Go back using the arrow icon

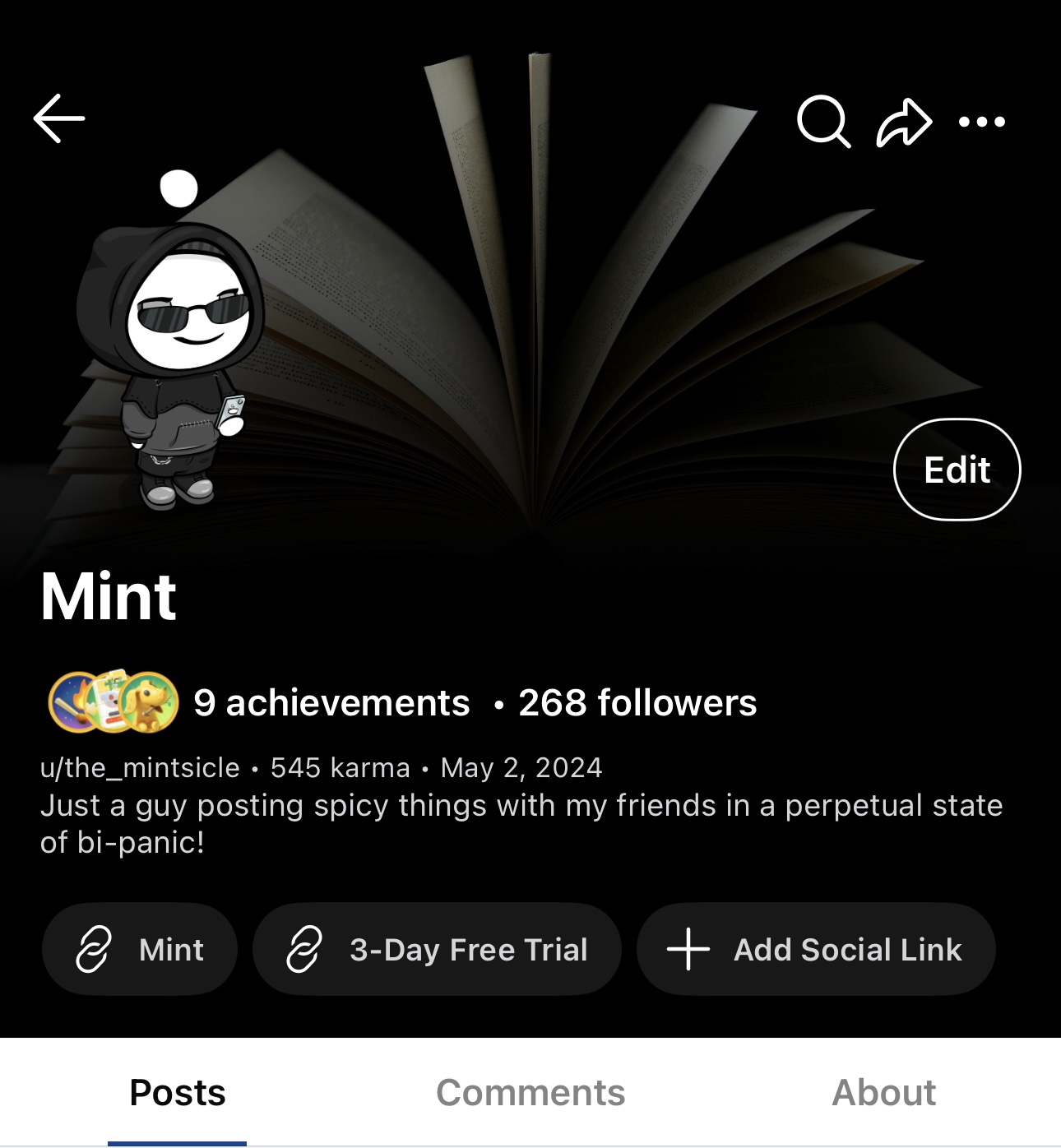point(59,119)
